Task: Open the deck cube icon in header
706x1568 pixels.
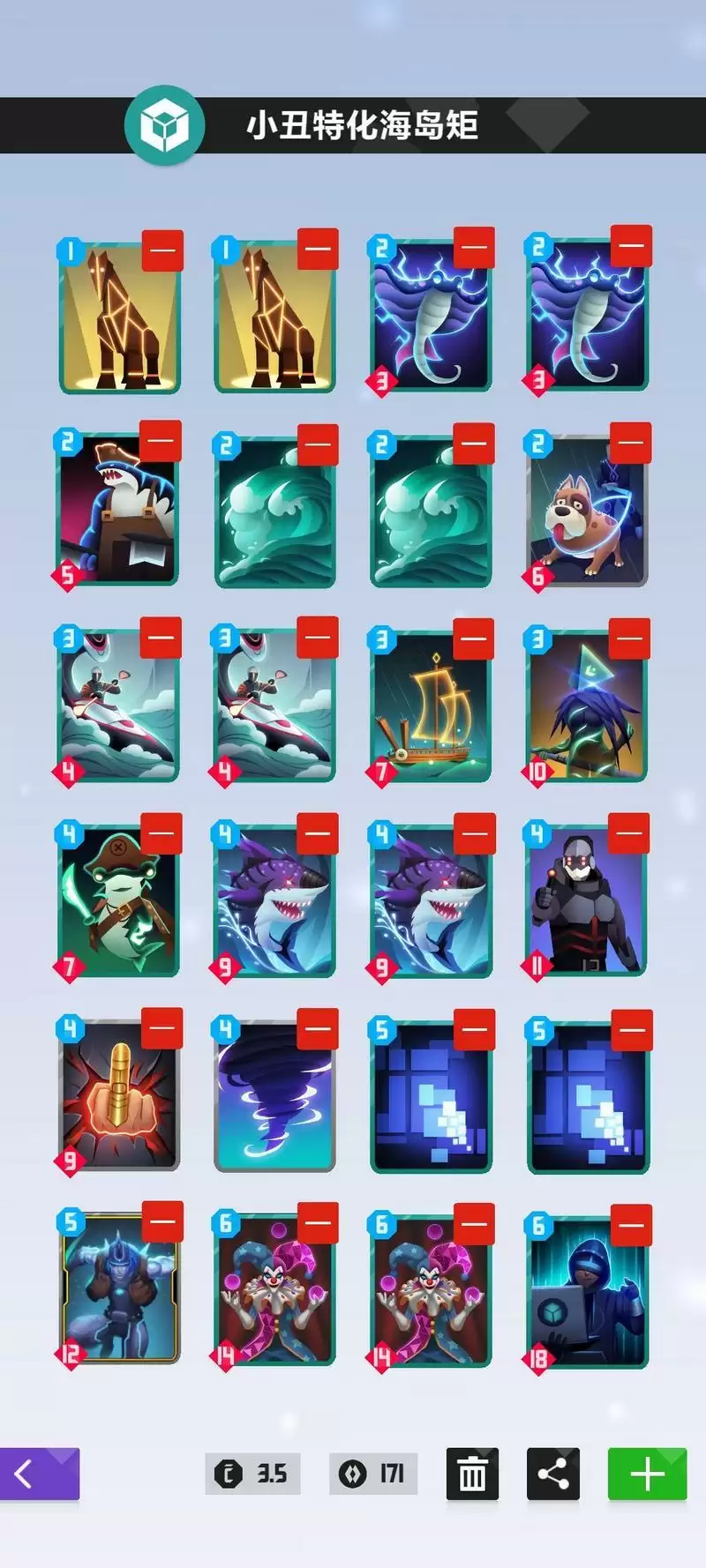Action: [164, 125]
